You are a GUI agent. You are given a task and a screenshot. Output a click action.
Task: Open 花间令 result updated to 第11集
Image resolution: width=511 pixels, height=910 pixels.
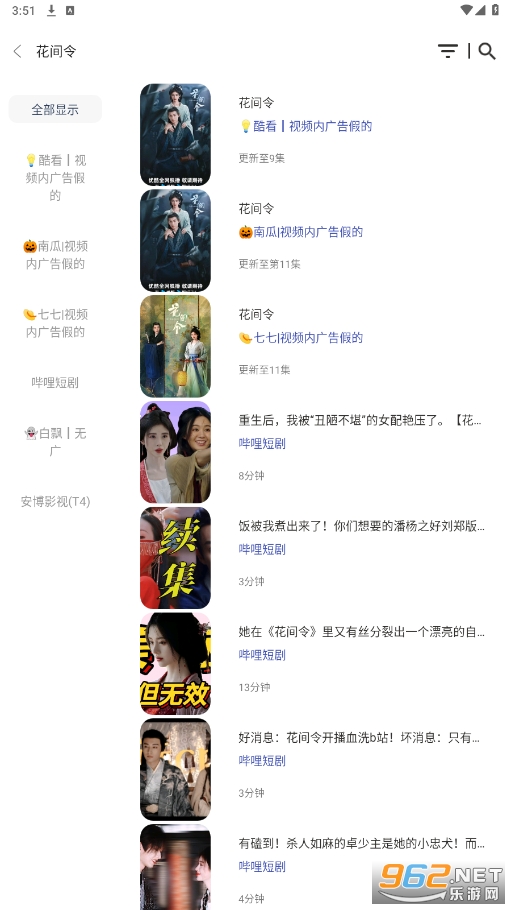point(314,240)
